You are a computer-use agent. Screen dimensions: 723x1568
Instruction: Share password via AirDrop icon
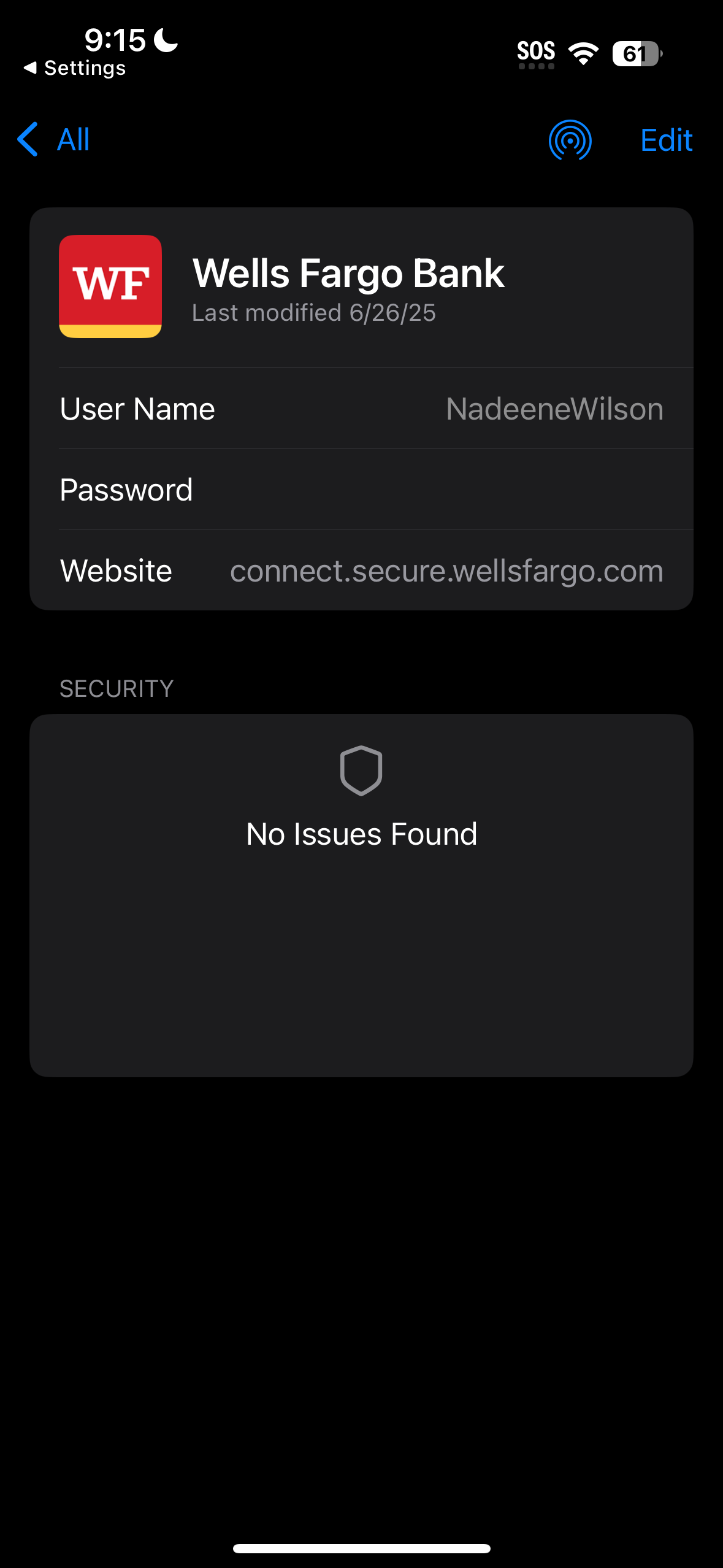click(570, 140)
